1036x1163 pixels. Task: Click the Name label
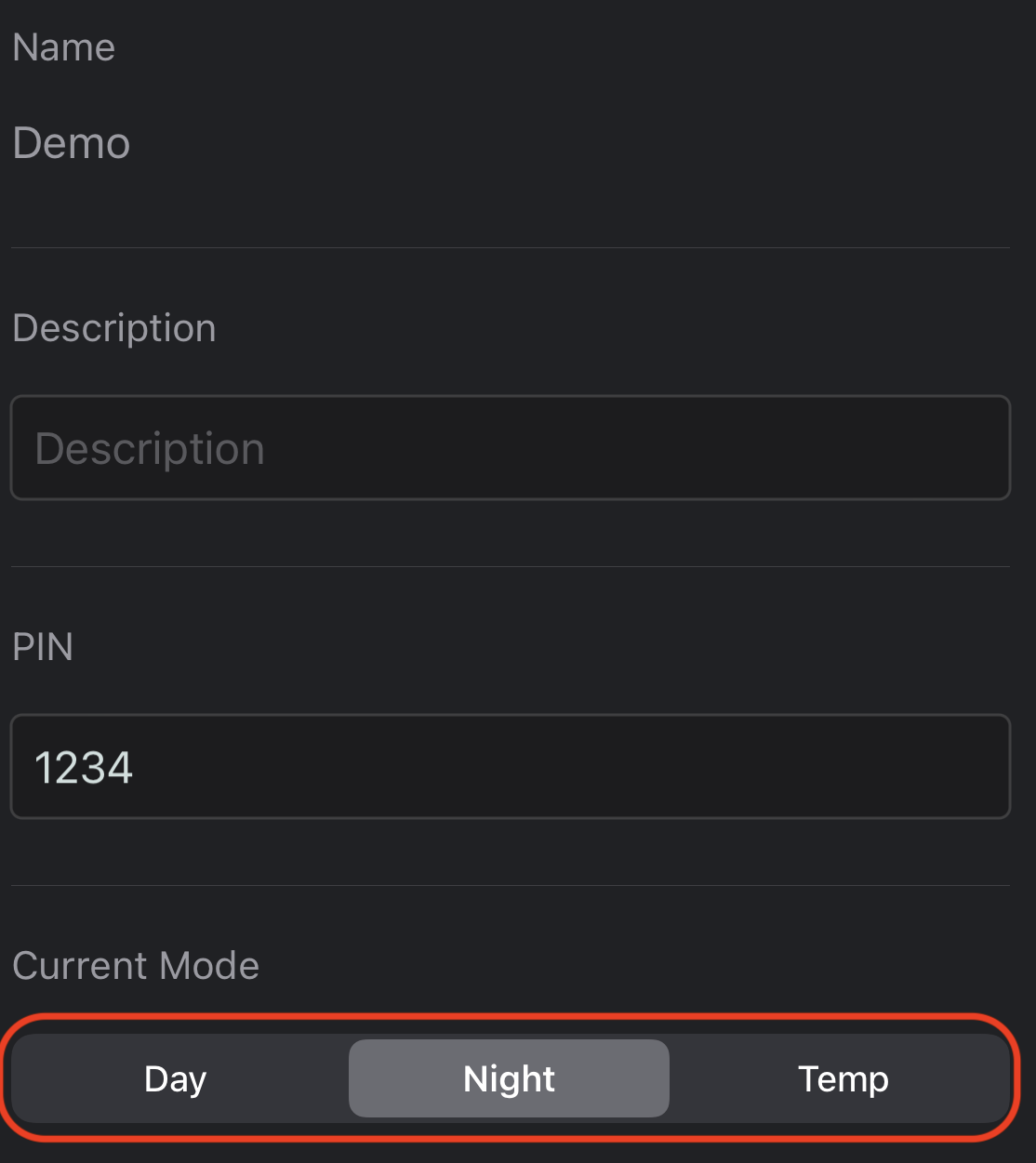[63, 46]
